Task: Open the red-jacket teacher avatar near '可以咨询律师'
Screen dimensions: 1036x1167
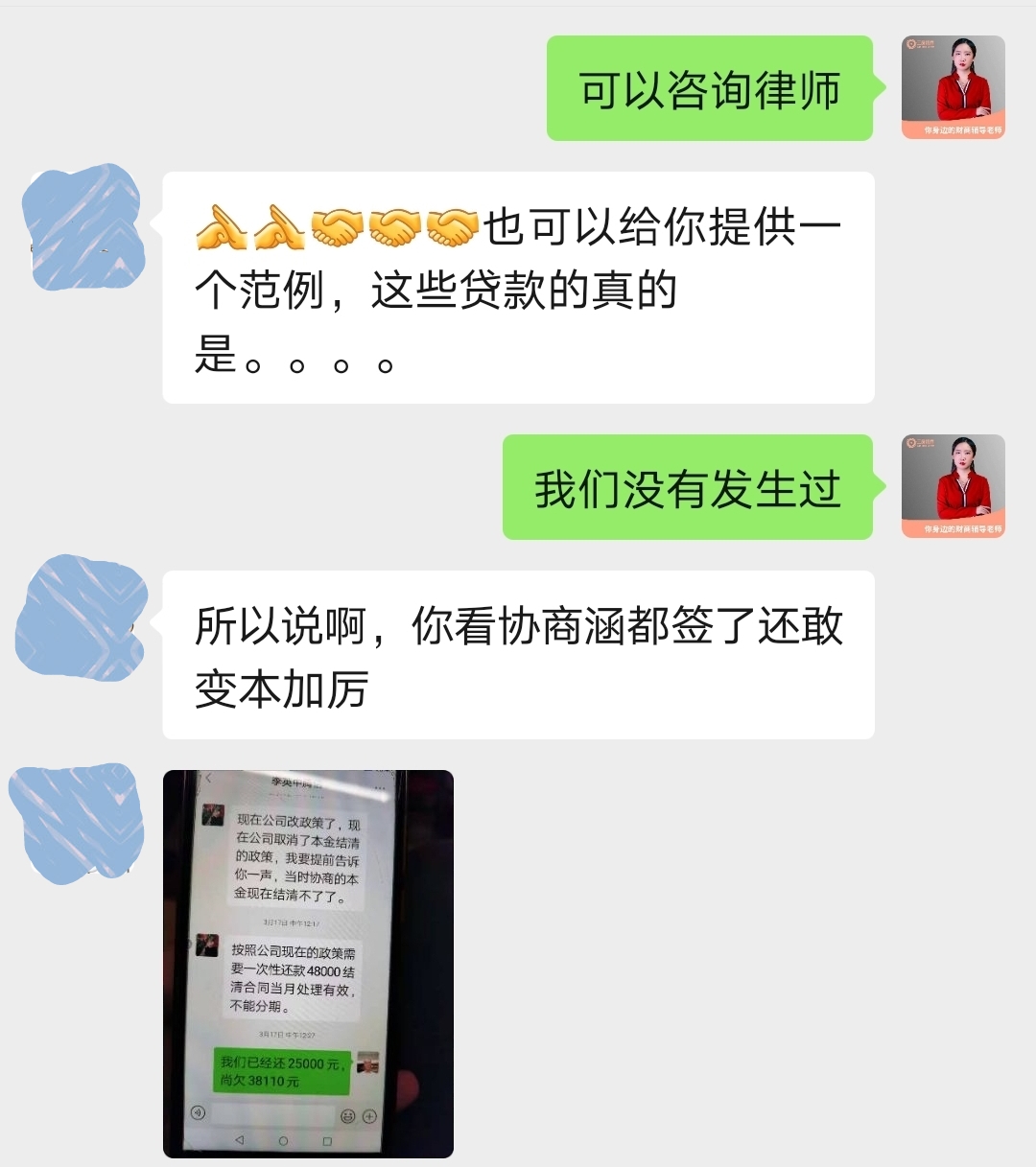Action: point(954,84)
